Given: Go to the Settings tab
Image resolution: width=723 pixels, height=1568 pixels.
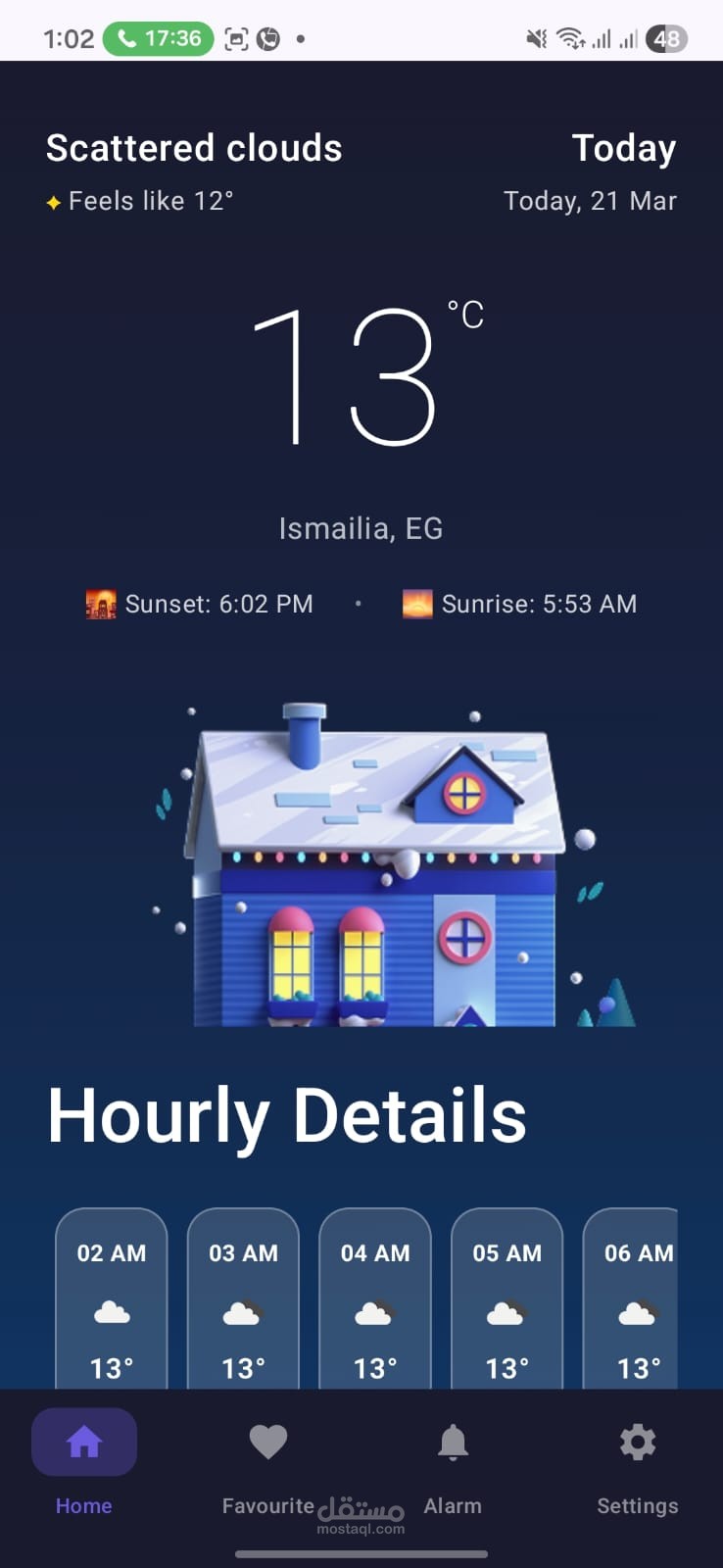Looking at the screenshot, I should coord(638,1464).
